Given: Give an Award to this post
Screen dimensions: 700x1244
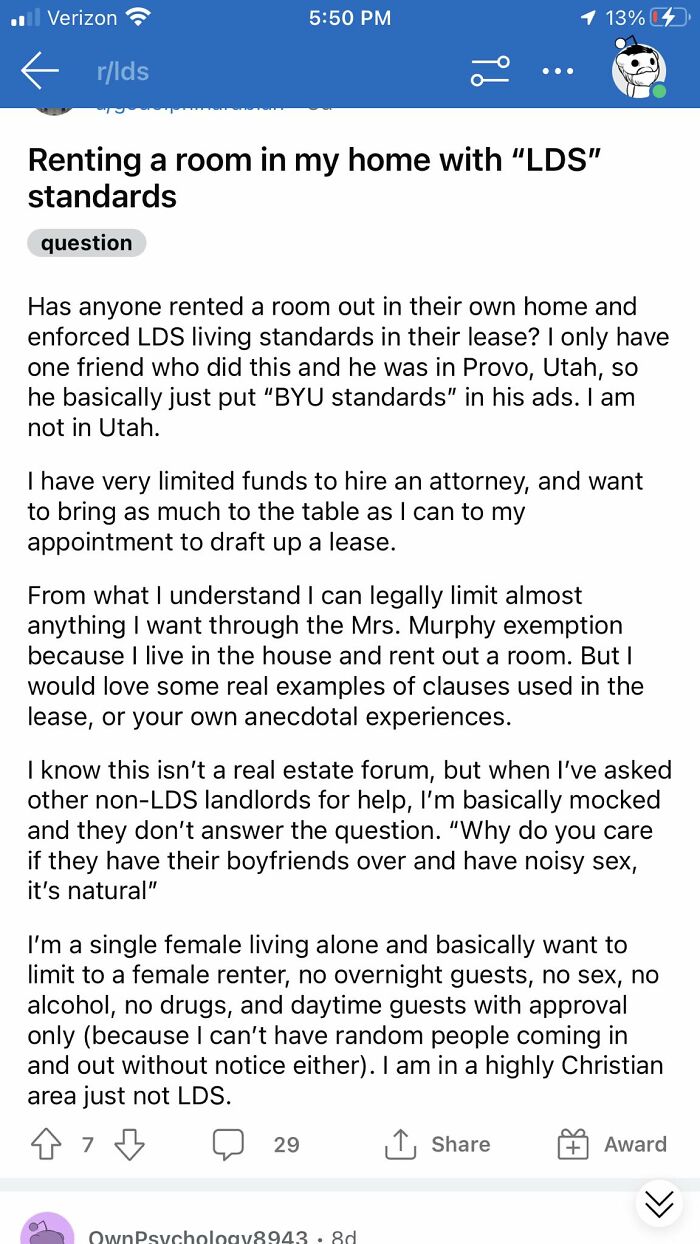Looking at the screenshot, I should (611, 1144).
